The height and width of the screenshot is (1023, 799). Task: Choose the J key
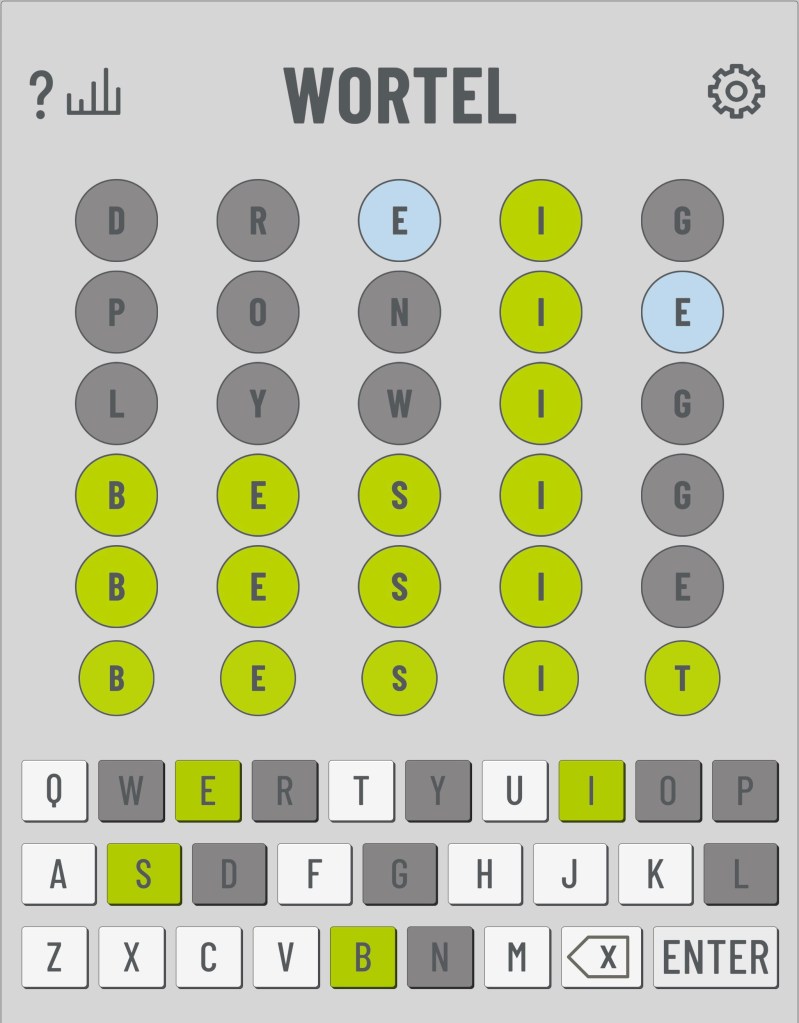569,874
